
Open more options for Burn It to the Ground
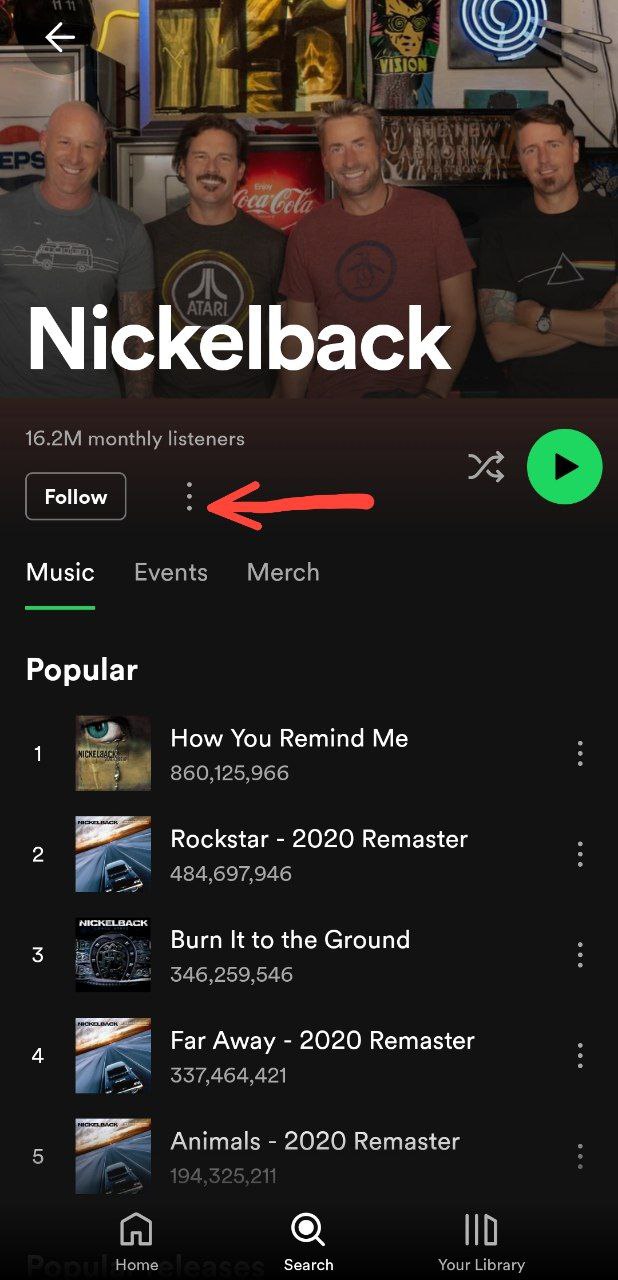pos(580,956)
